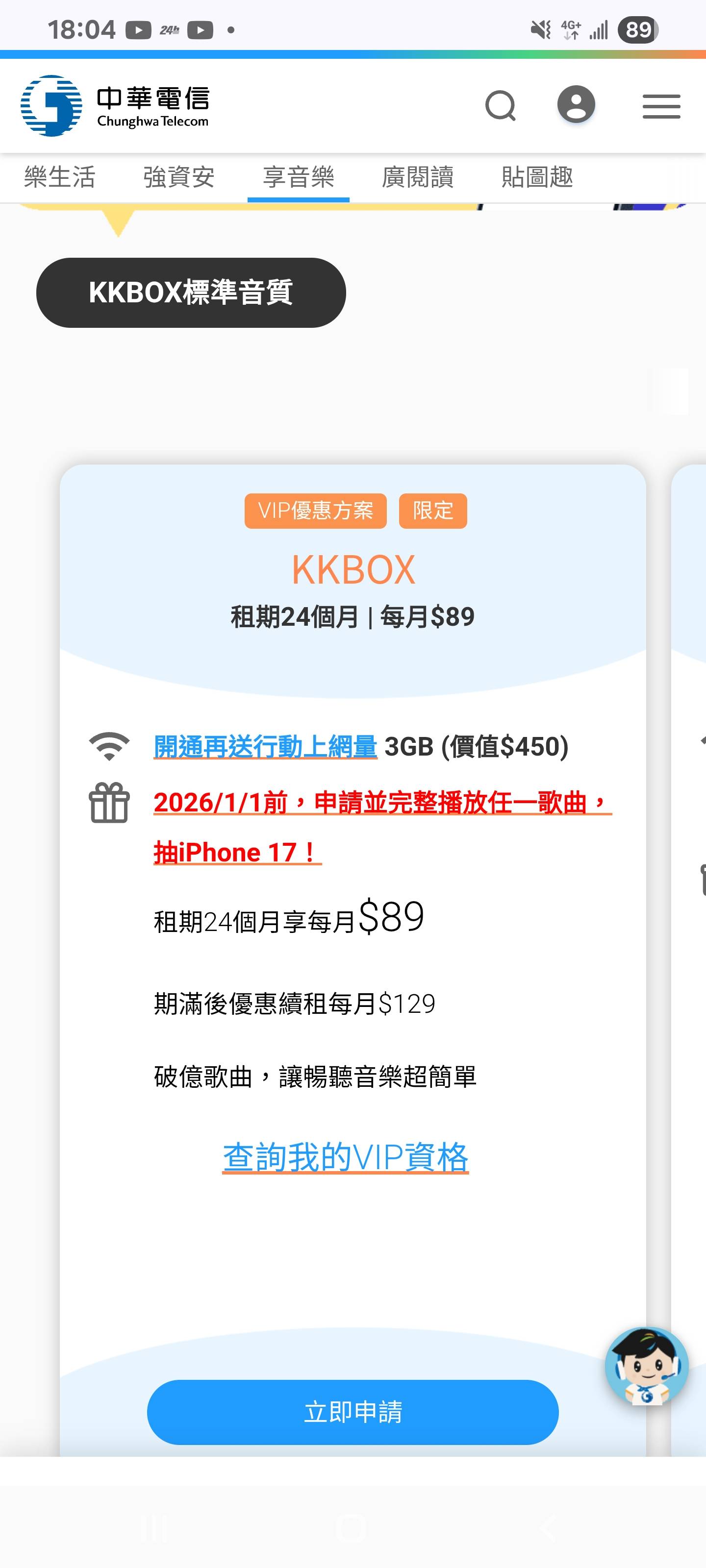The height and width of the screenshot is (1568, 706).
Task: Check my VIP eligibility via 查詢我的VIP資格
Action: coord(345,1156)
